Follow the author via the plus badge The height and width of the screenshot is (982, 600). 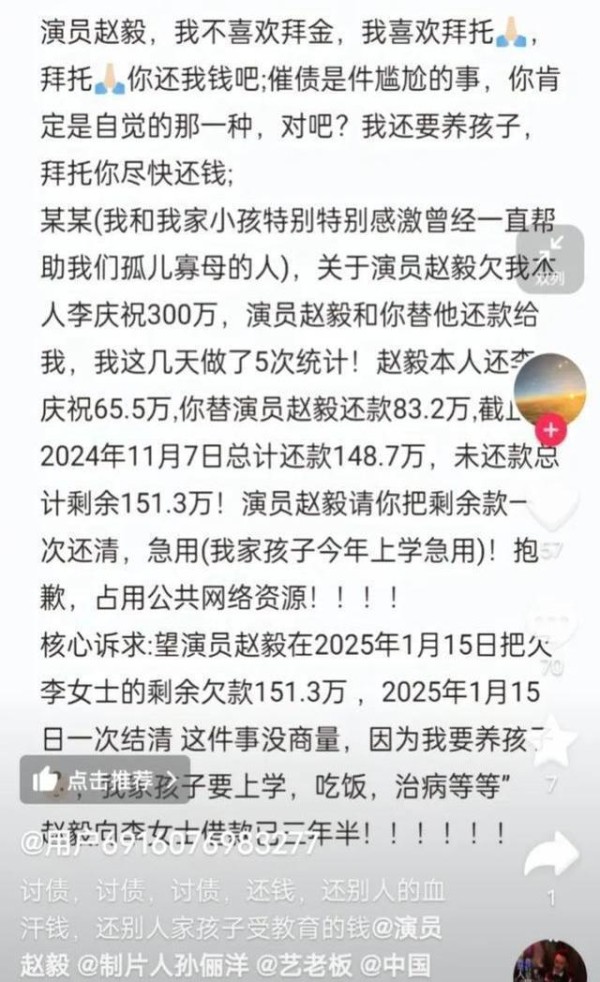tap(549, 431)
